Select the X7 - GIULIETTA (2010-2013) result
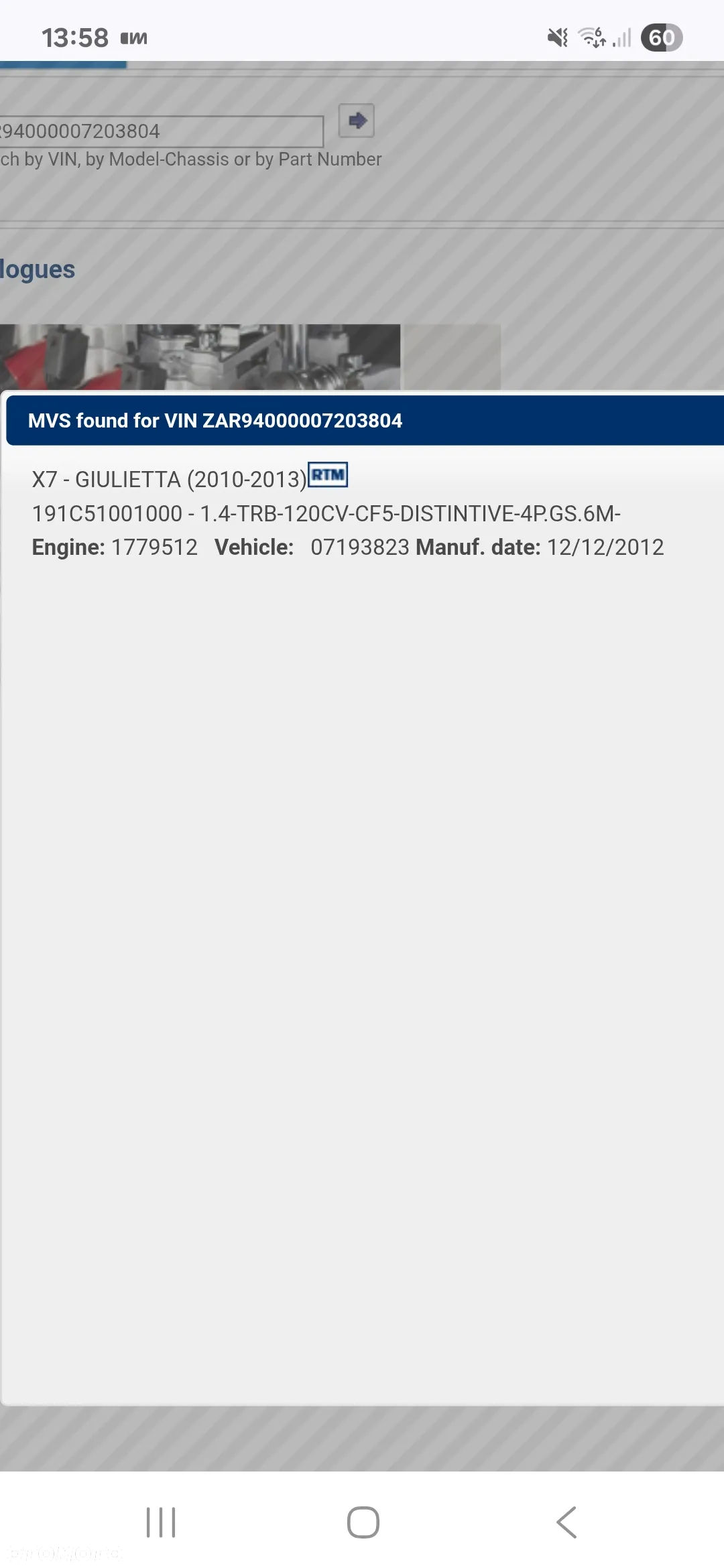The image size is (724, 1568). tap(169, 480)
